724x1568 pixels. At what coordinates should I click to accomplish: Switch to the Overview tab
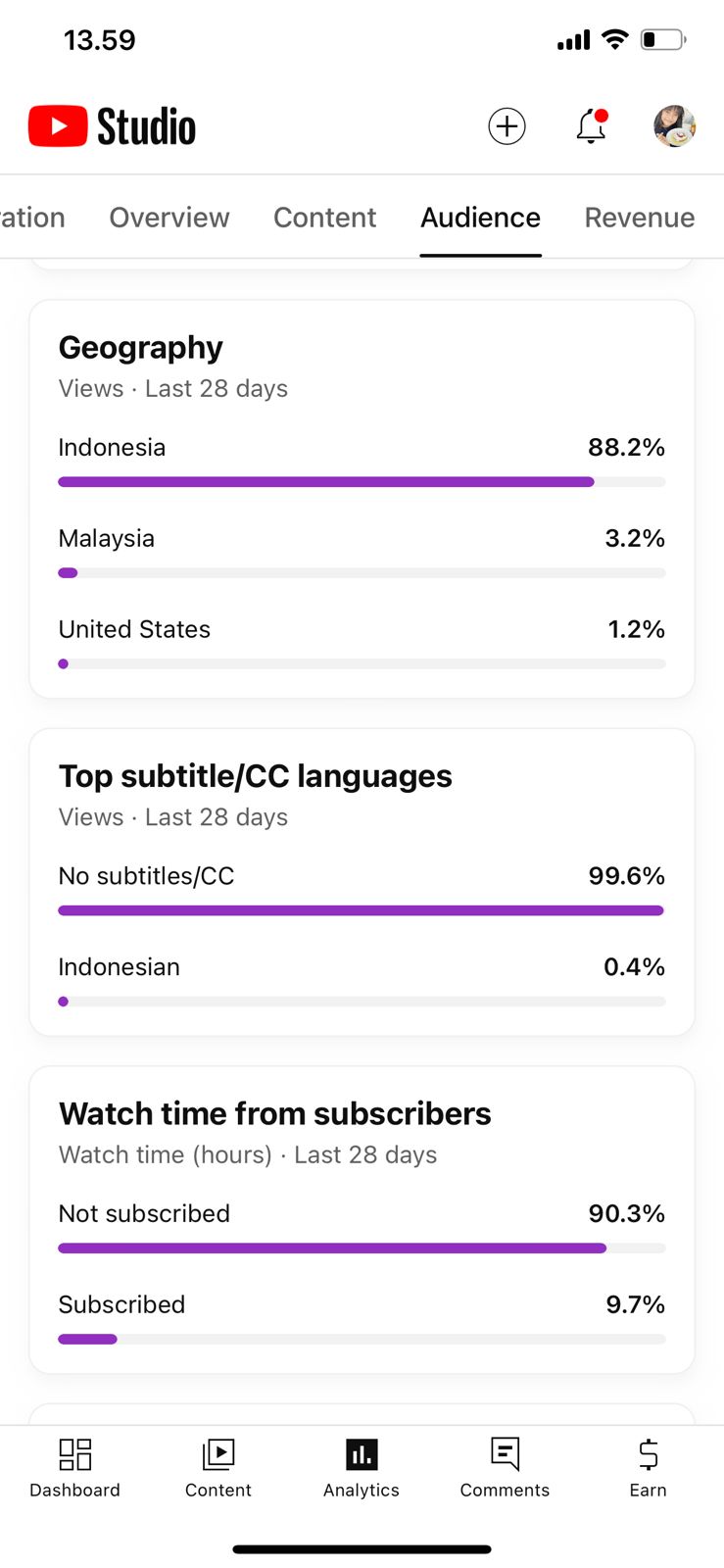coord(169,218)
